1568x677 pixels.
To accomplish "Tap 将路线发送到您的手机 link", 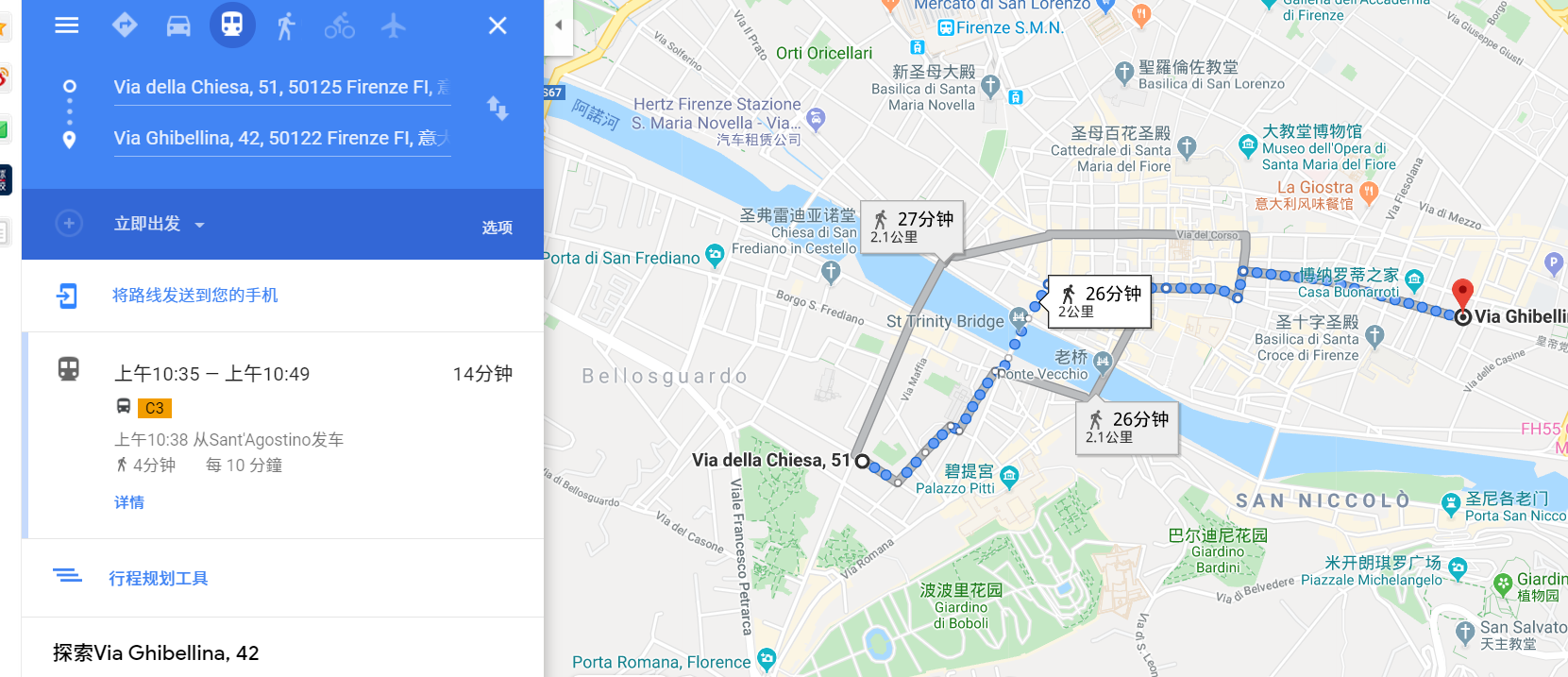I will tap(194, 296).
